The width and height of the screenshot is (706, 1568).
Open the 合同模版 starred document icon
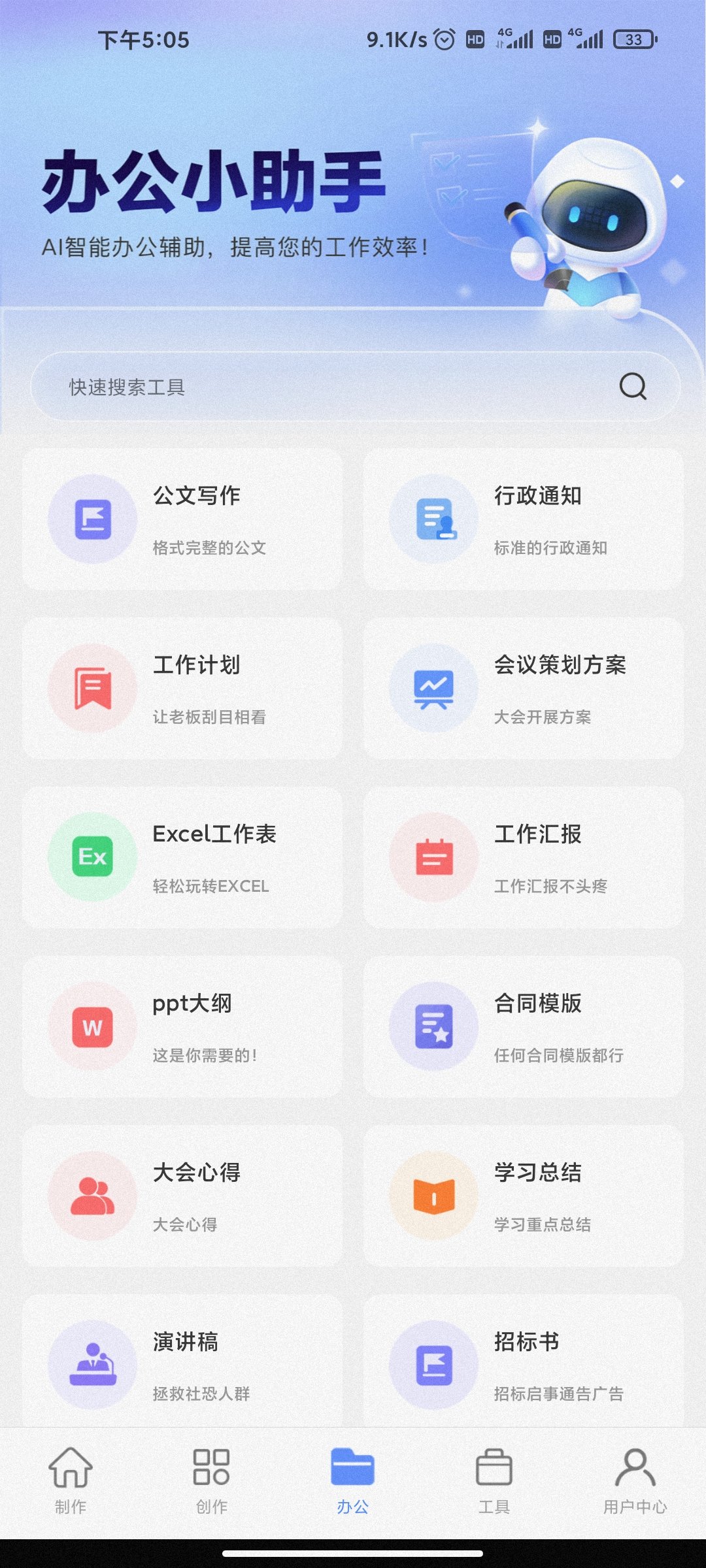[x=434, y=1026]
